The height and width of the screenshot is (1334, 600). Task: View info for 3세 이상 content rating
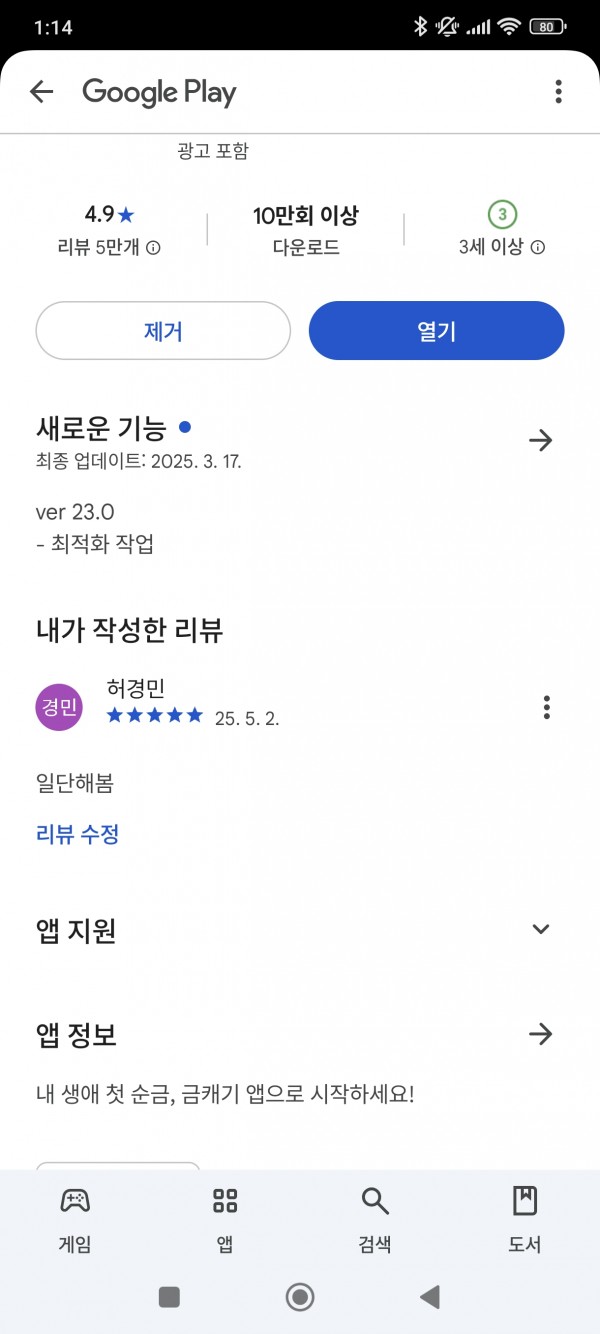(537, 248)
